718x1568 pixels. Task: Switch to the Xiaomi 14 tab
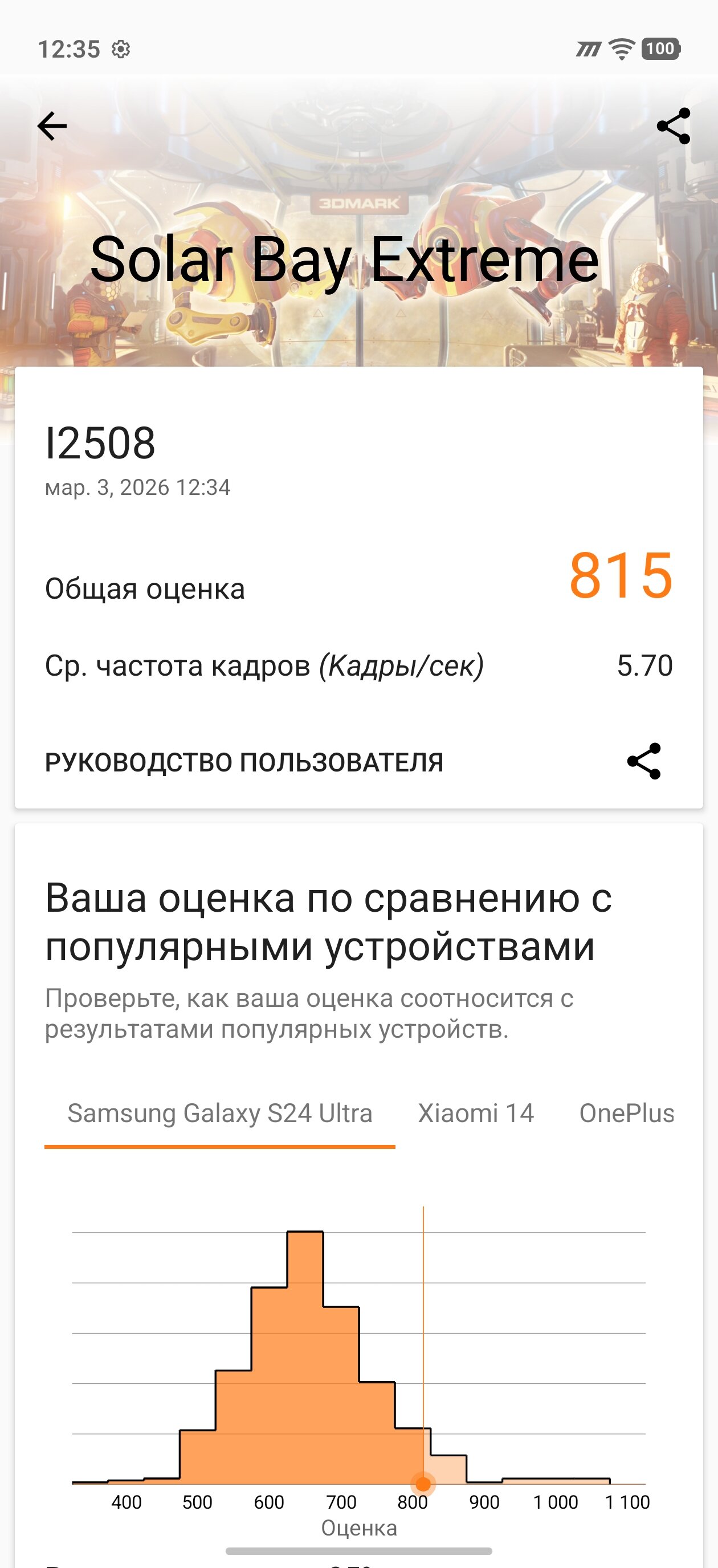(476, 1114)
